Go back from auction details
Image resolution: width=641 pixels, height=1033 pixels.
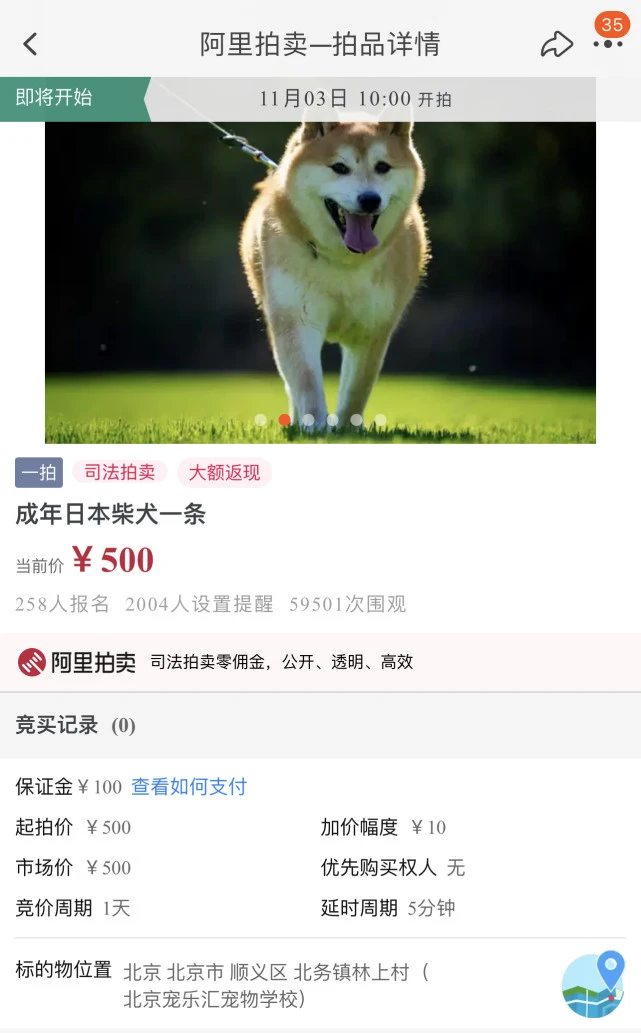30,44
